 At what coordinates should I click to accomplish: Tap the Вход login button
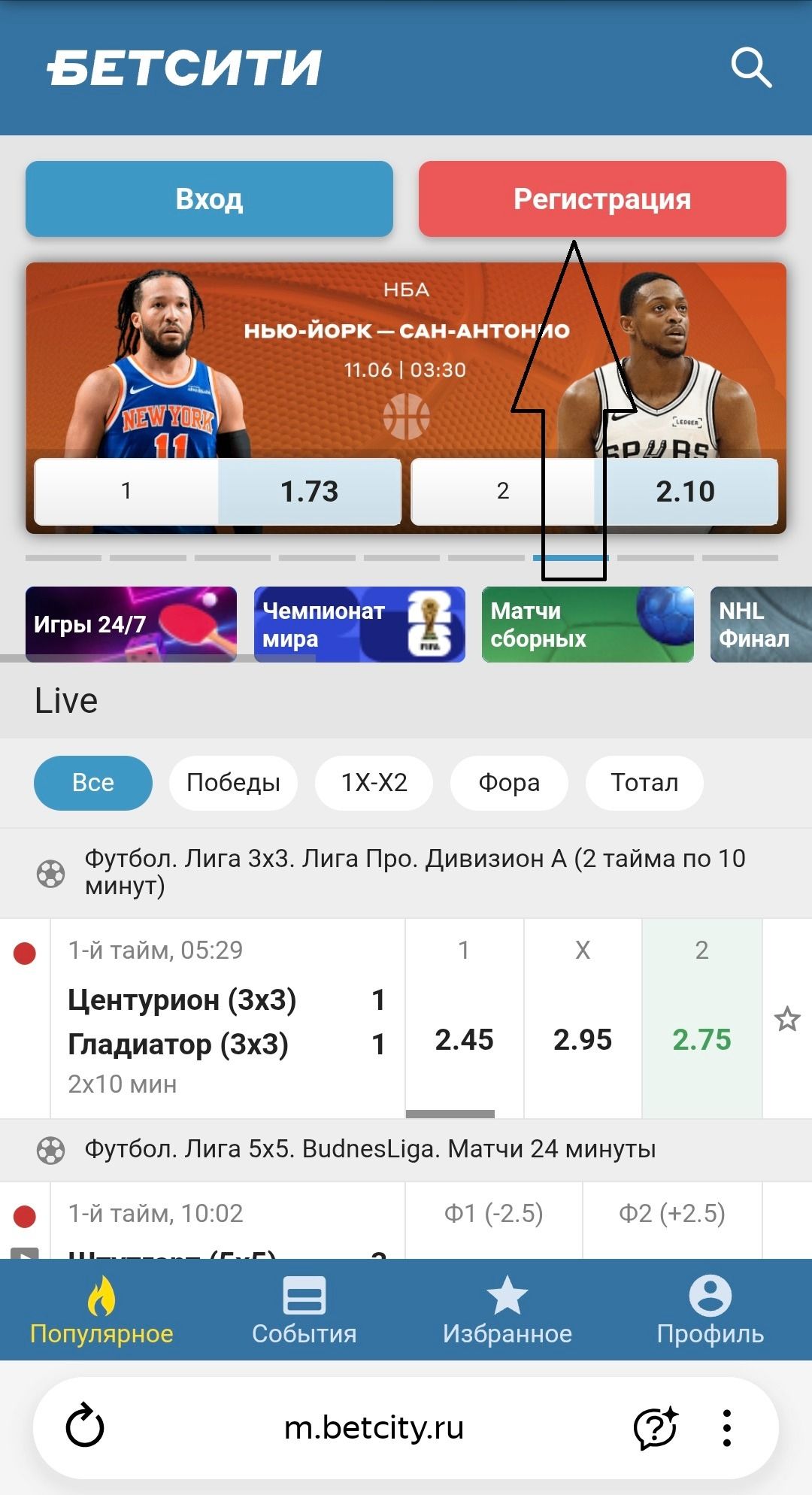point(209,199)
